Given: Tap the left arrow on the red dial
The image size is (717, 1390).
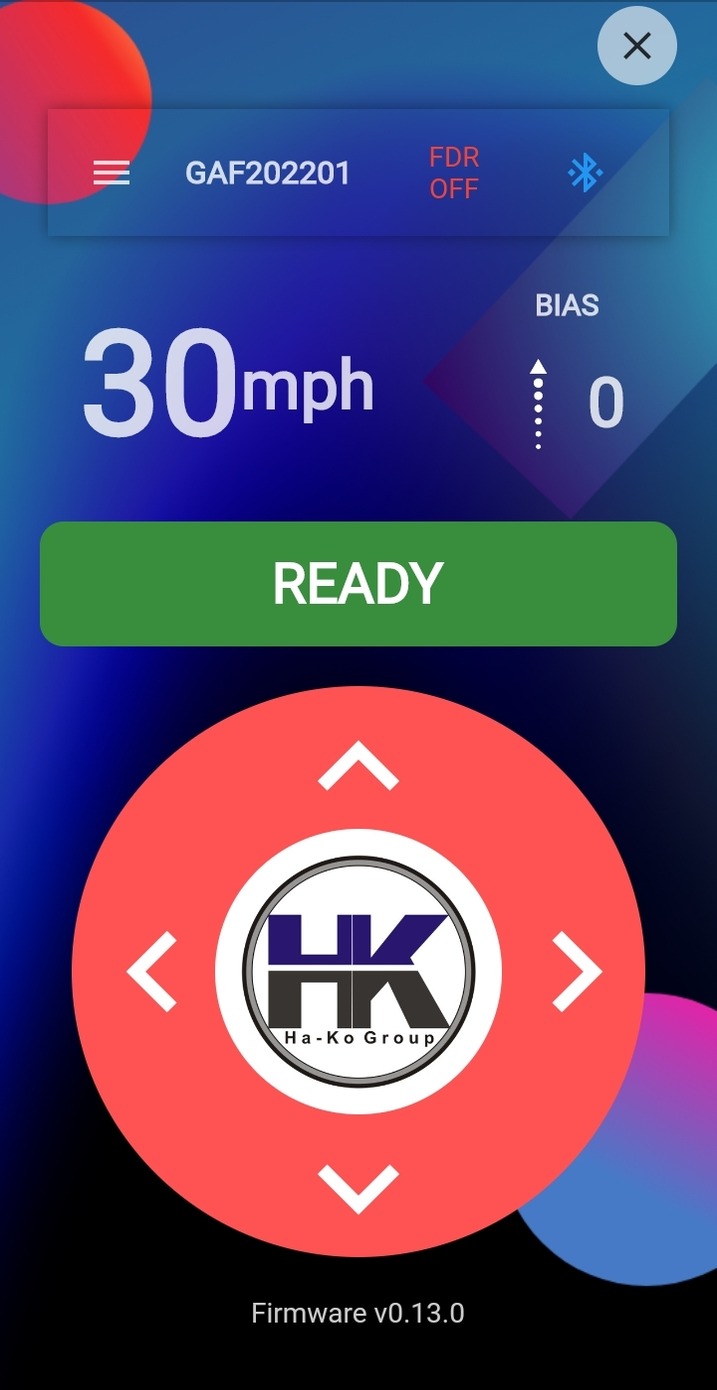Looking at the screenshot, I should [x=153, y=971].
